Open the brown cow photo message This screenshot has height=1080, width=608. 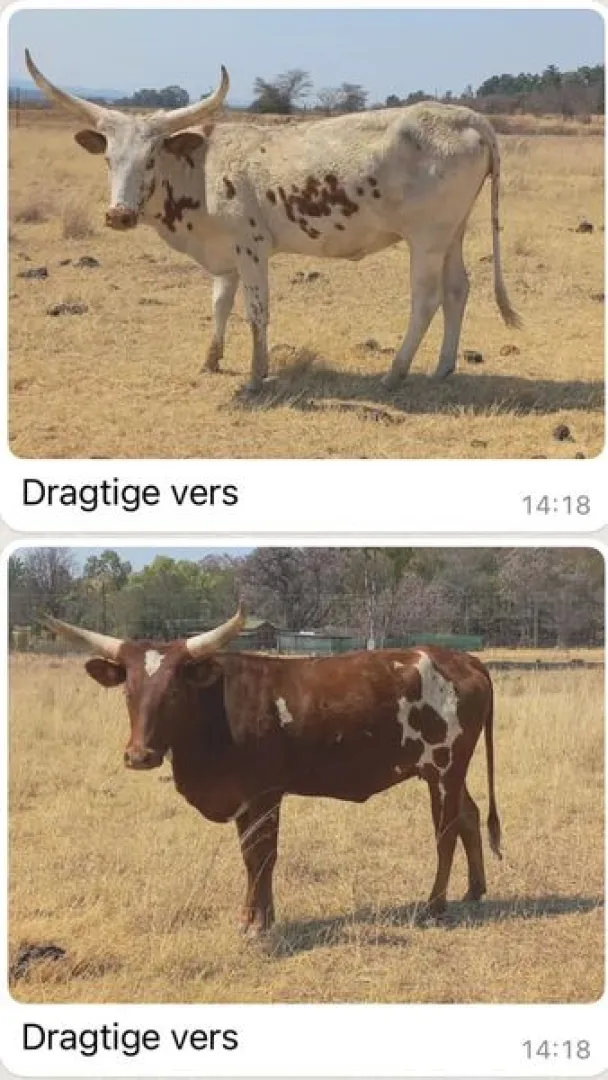305,775
